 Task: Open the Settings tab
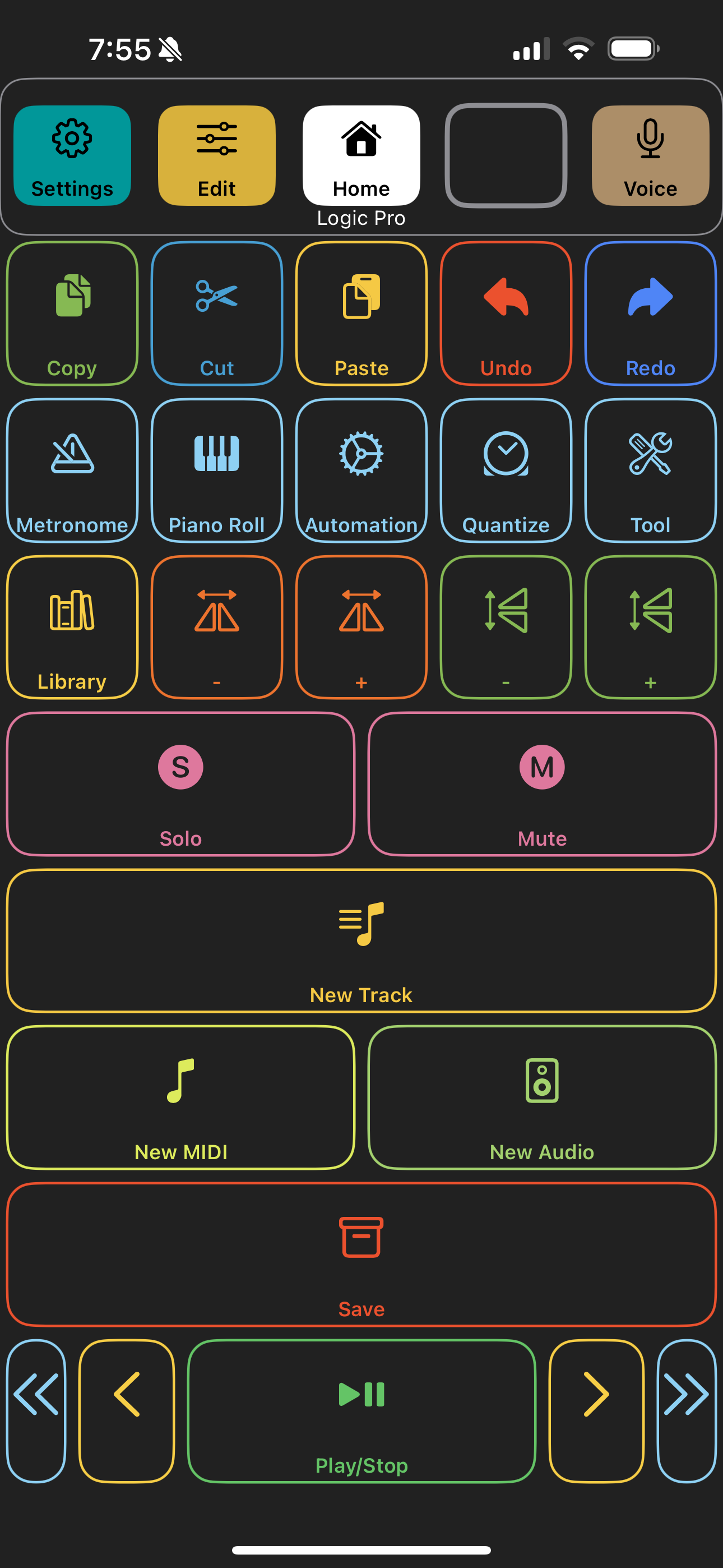click(72, 155)
